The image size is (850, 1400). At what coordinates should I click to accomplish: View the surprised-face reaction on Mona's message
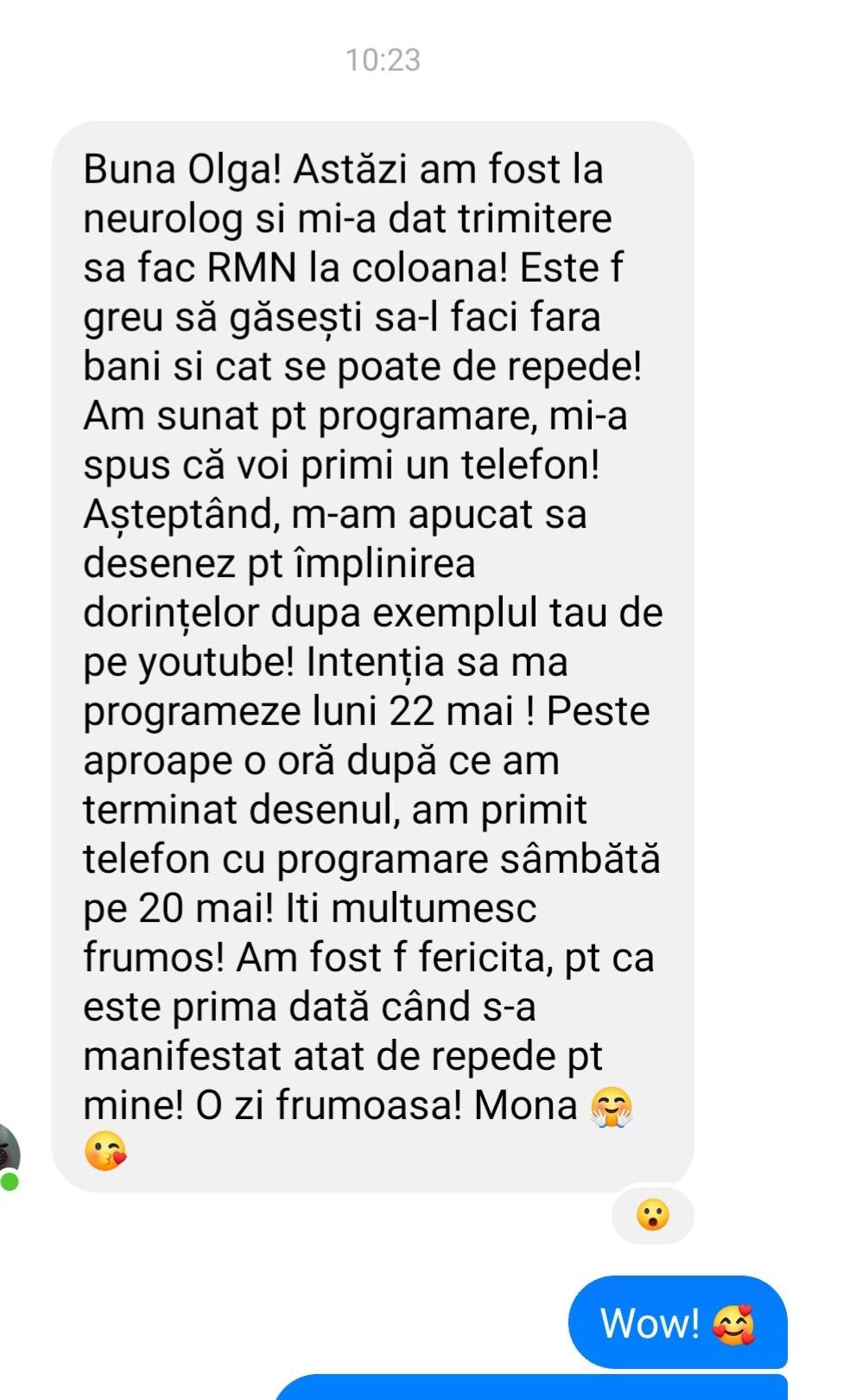(x=652, y=1215)
